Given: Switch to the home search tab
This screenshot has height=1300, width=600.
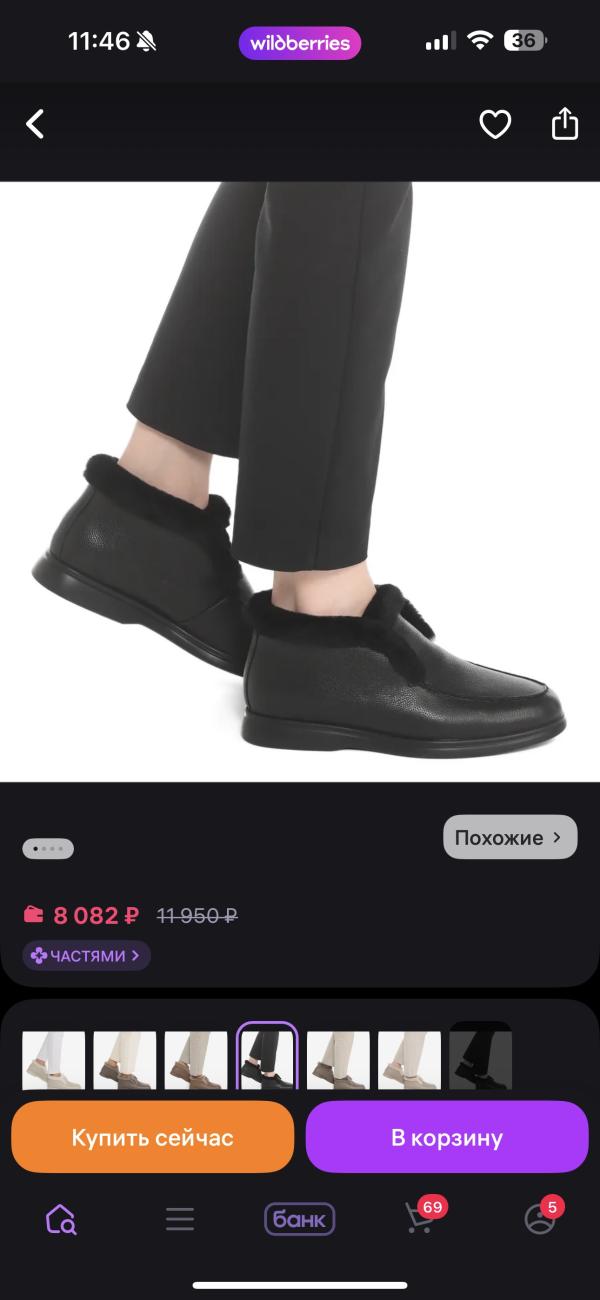Looking at the screenshot, I should click(61, 1219).
